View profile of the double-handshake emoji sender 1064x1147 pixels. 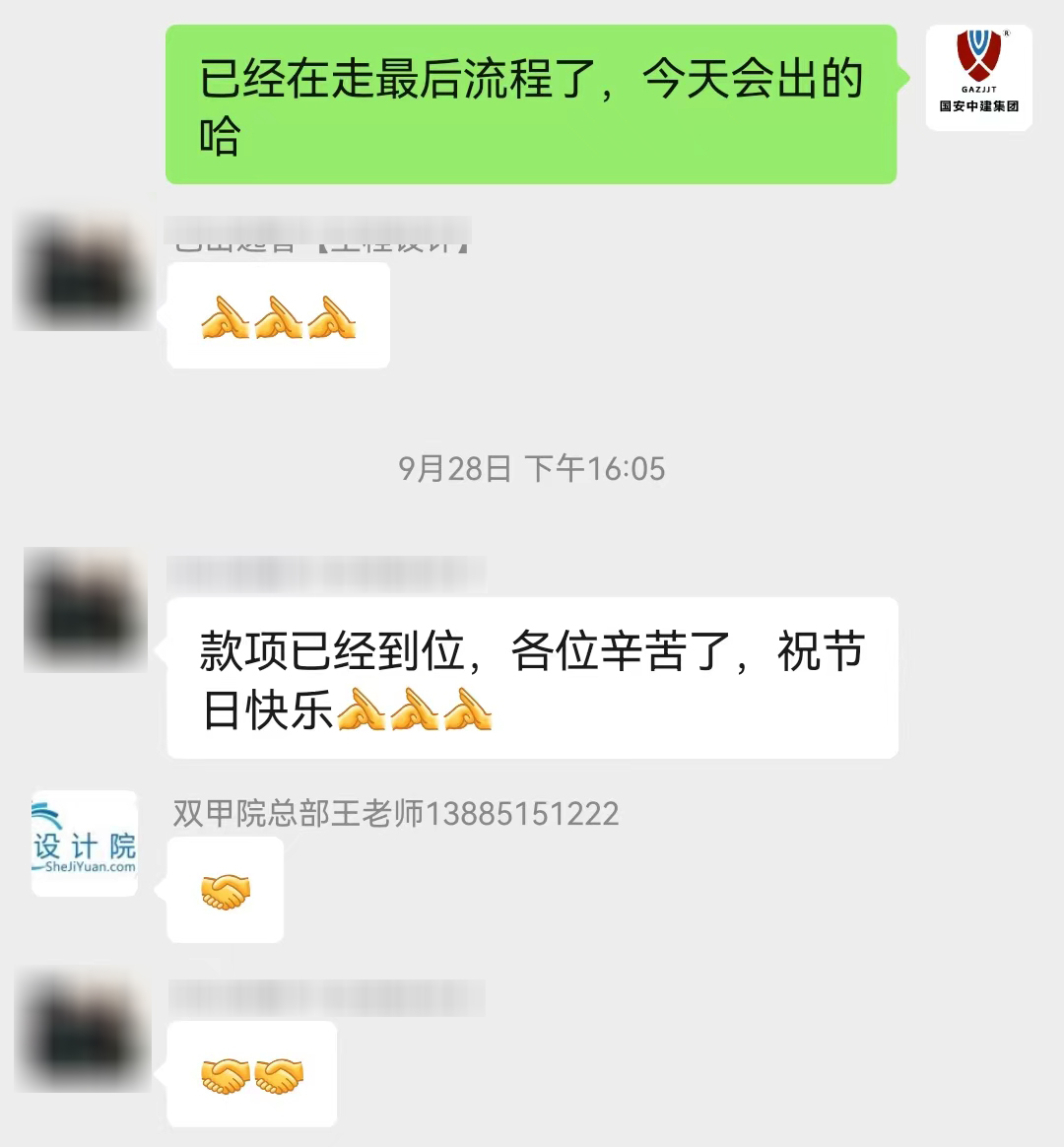pyautogui.click(x=83, y=1032)
